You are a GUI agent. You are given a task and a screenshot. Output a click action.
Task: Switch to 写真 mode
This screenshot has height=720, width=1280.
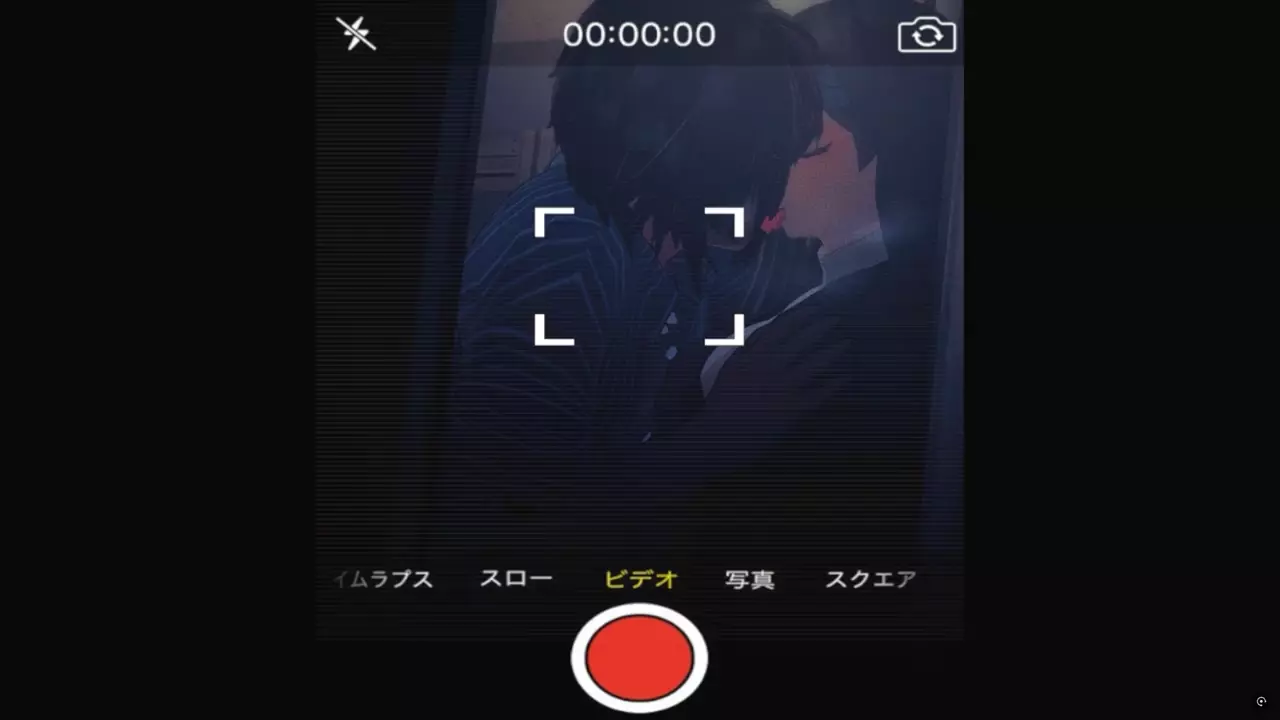[750, 579]
